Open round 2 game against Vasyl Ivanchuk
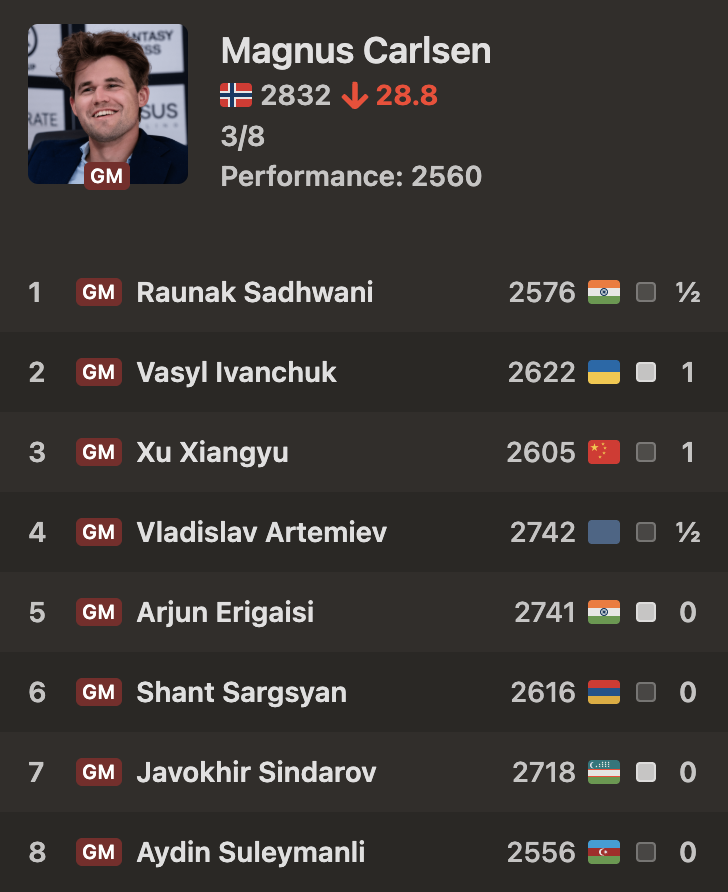 click(364, 372)
